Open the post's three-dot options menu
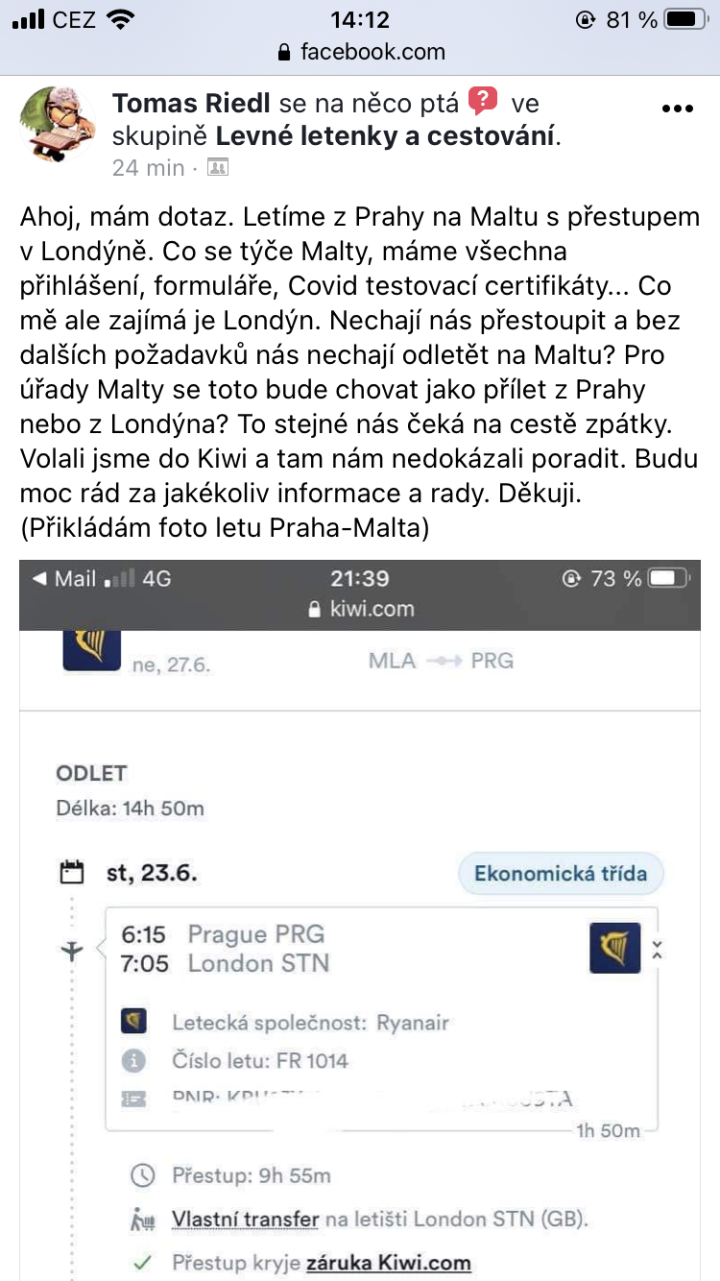Screen dimensions: 720x1281 click(677, 109)
